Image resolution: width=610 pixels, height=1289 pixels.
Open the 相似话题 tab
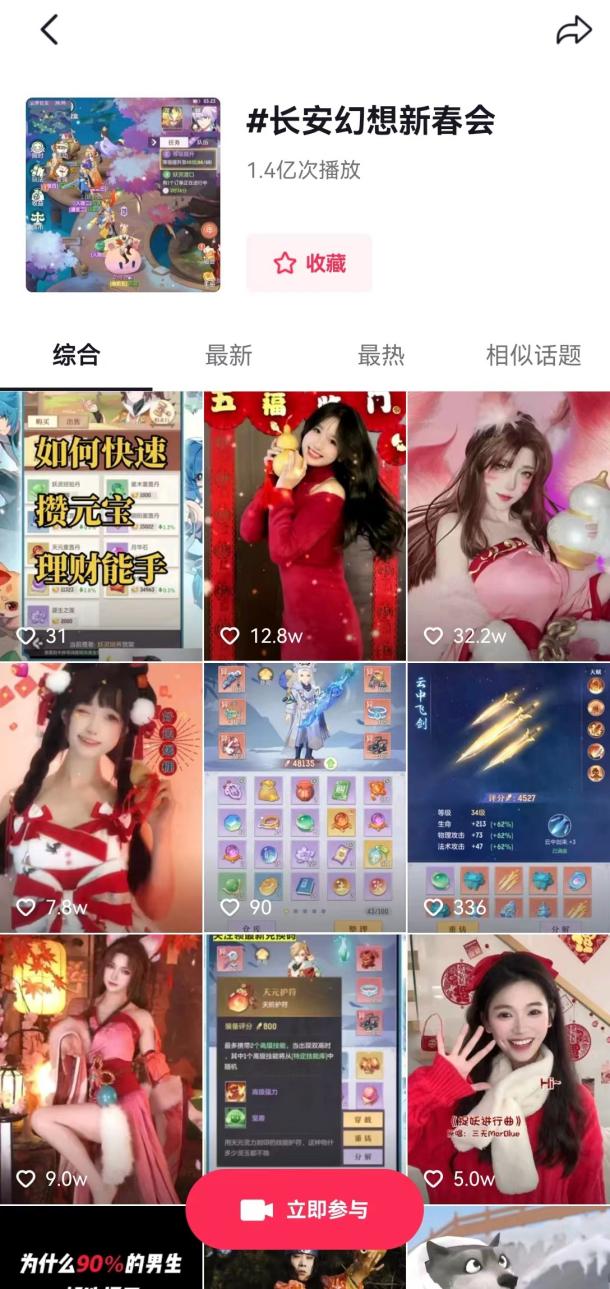point(533,355)
